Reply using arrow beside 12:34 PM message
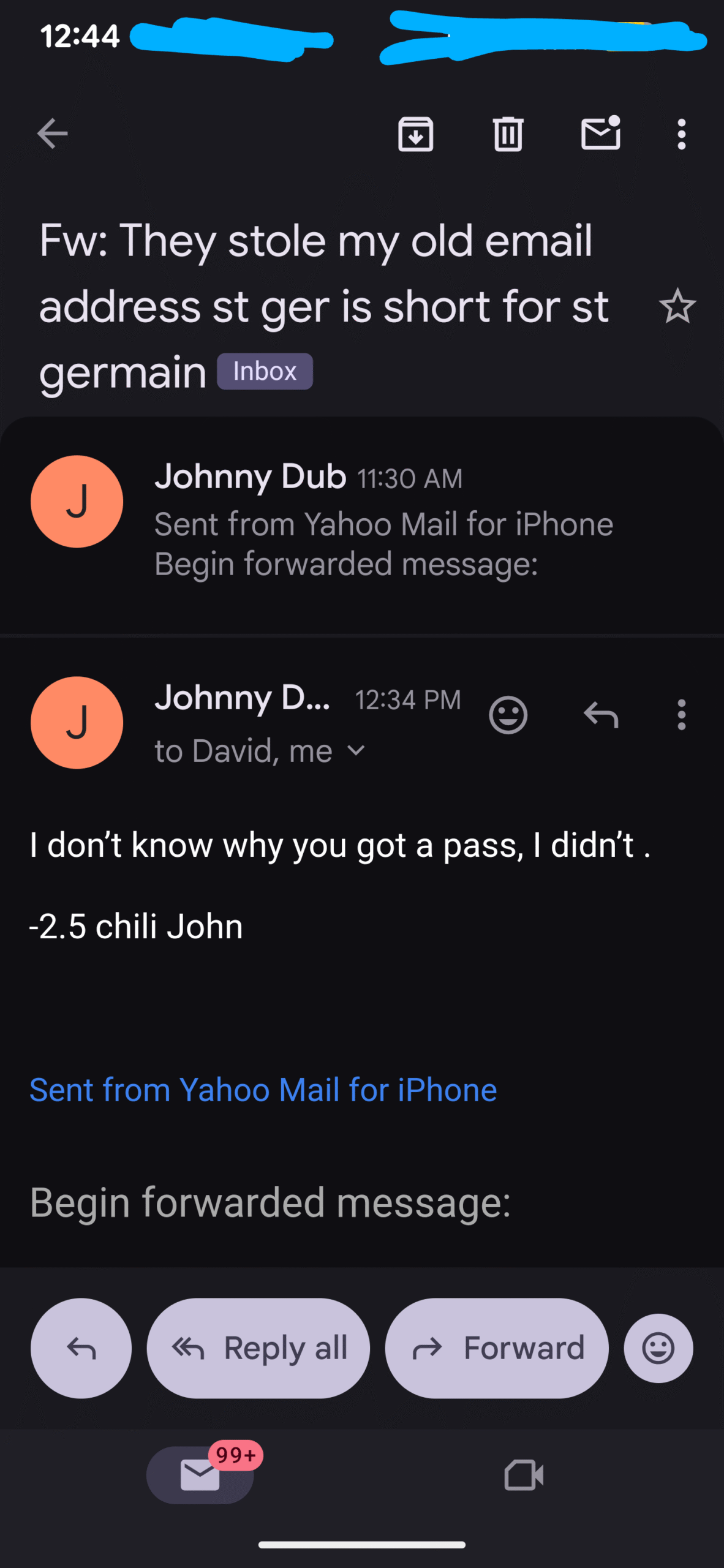This screenshot has height=1568, width=724. [601, 715]
